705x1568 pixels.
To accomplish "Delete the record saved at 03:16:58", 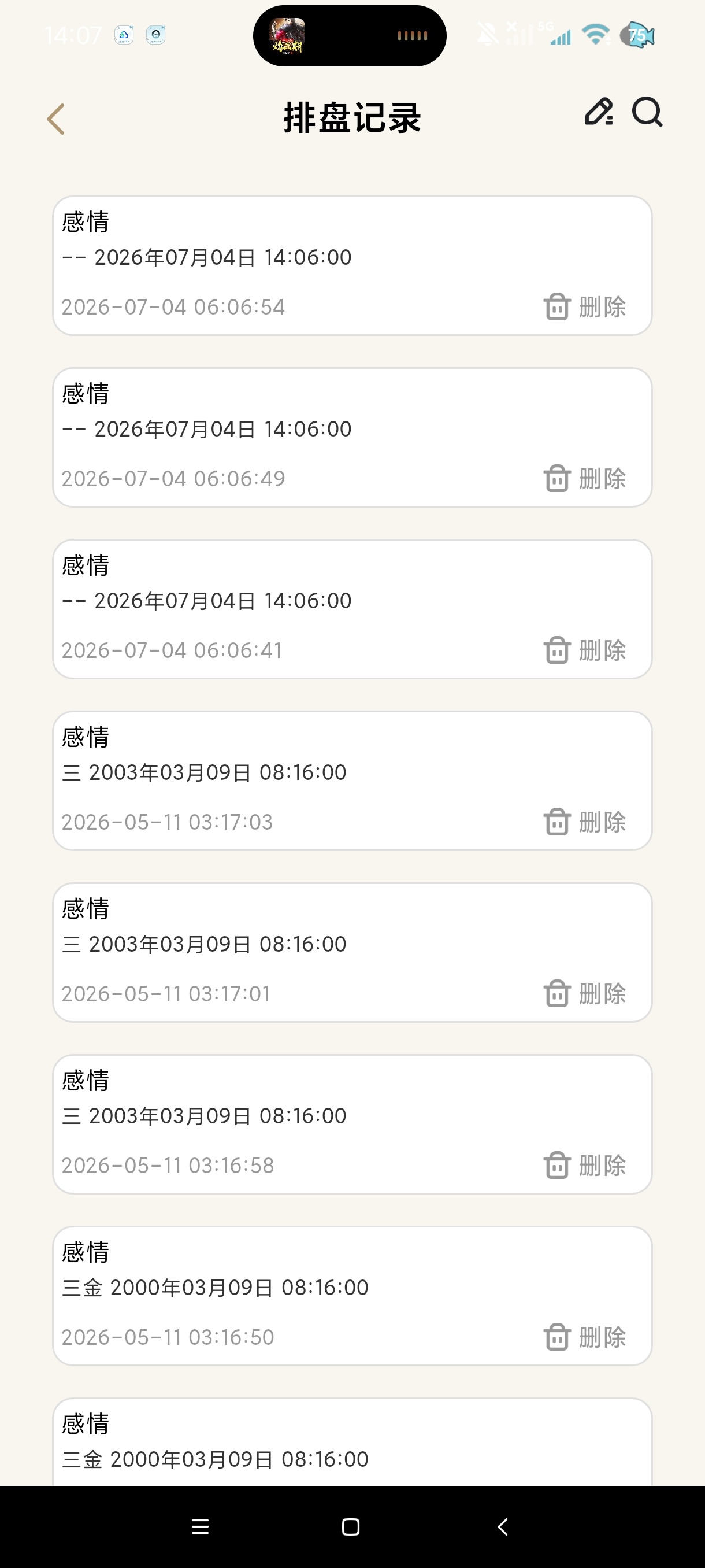I will click(x=585, y=1165).
